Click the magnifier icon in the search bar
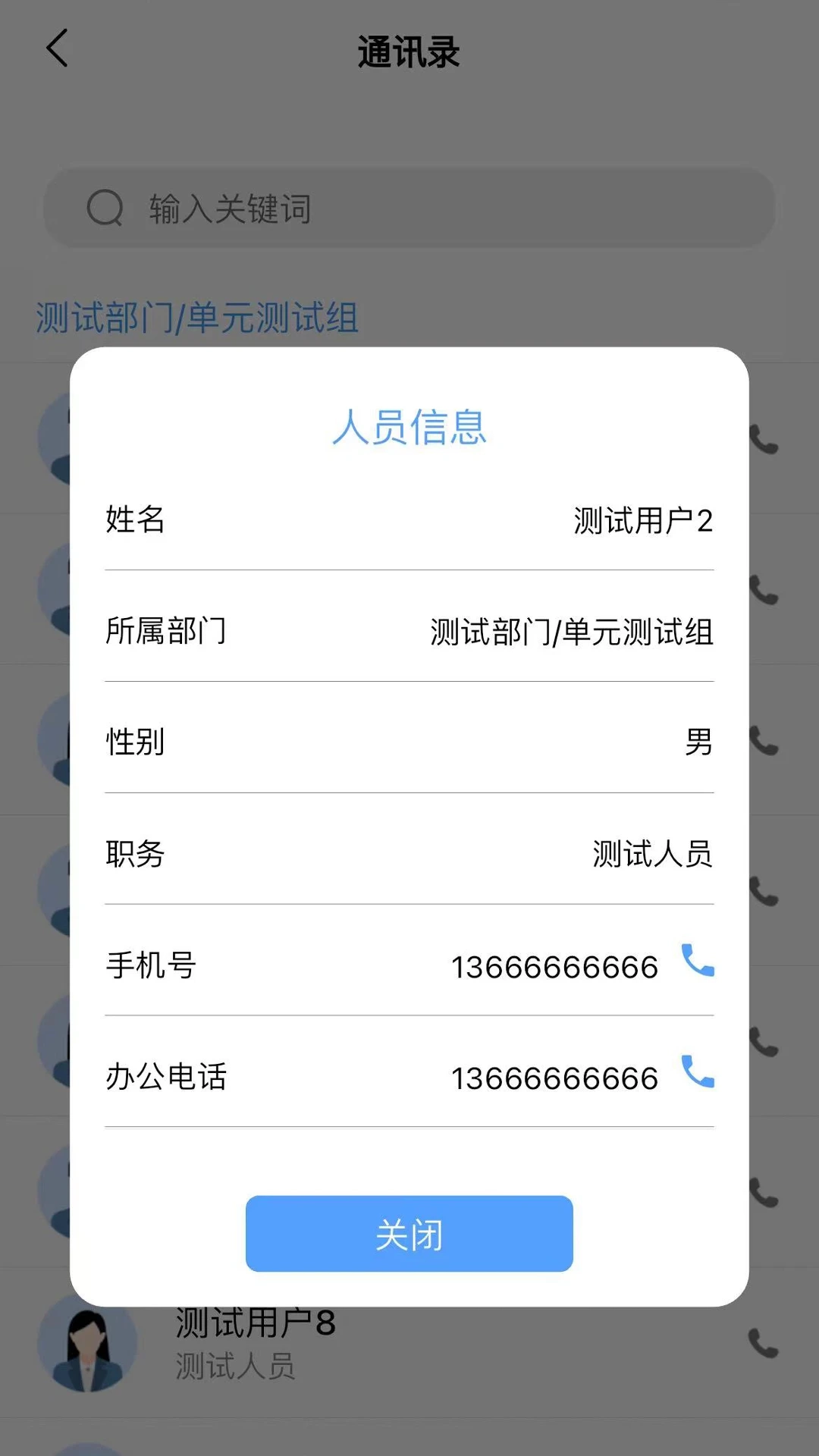819x1456 pixels. click(x=107, y=207)
